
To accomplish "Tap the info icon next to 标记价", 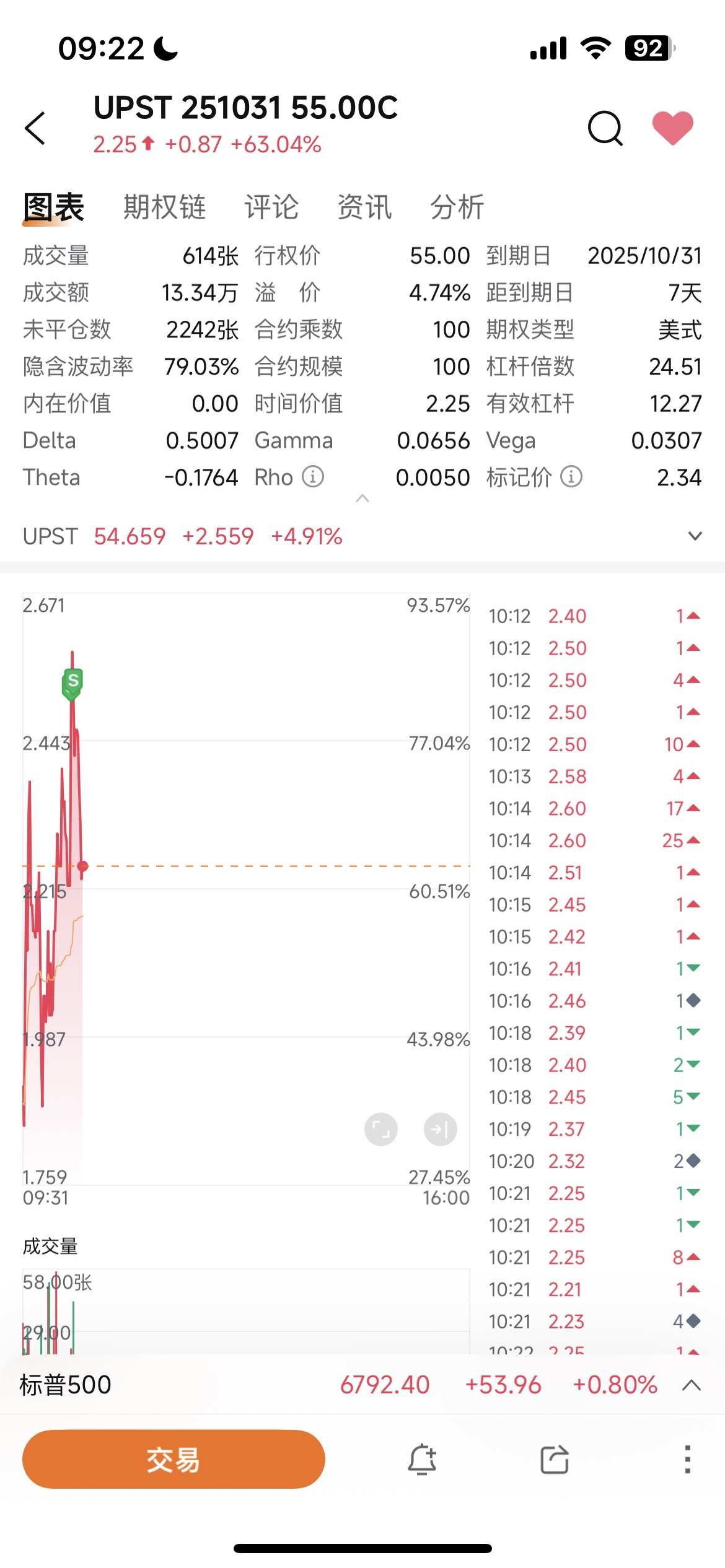I will point(571,477).
